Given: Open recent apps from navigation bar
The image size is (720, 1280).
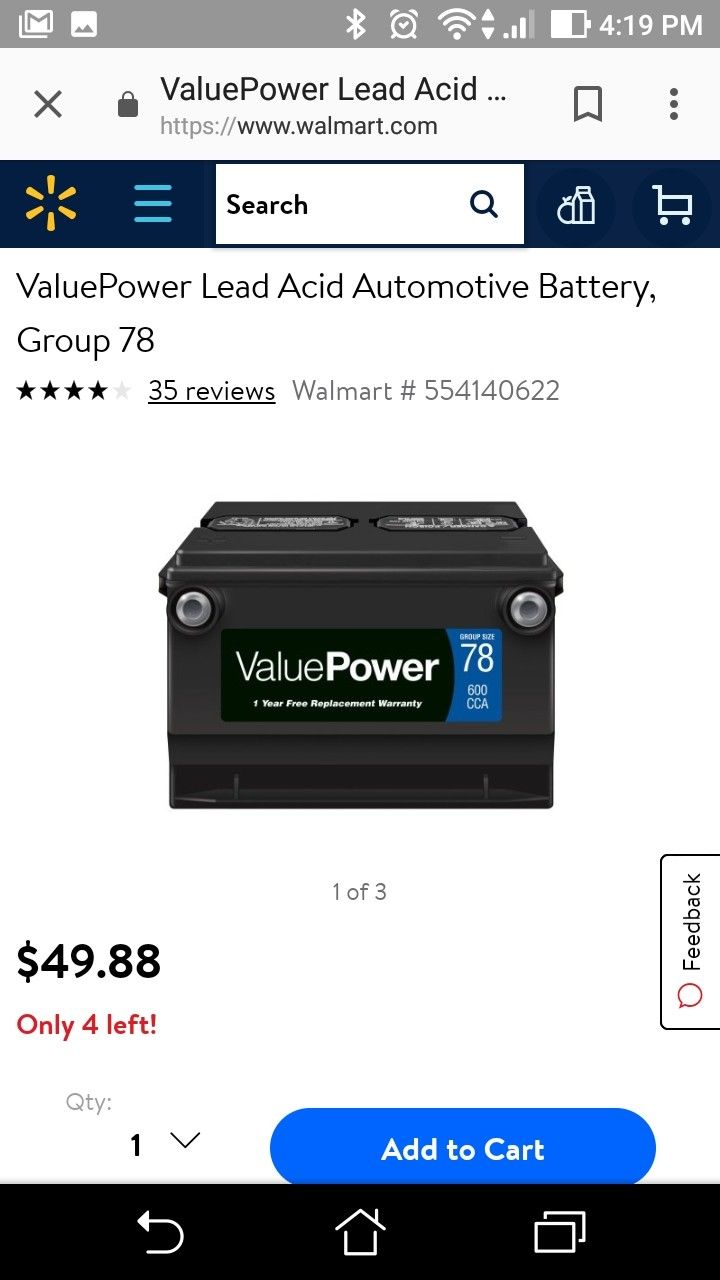Looking at the screenshot, I should pyautogui.click(x=559, y=1232).
